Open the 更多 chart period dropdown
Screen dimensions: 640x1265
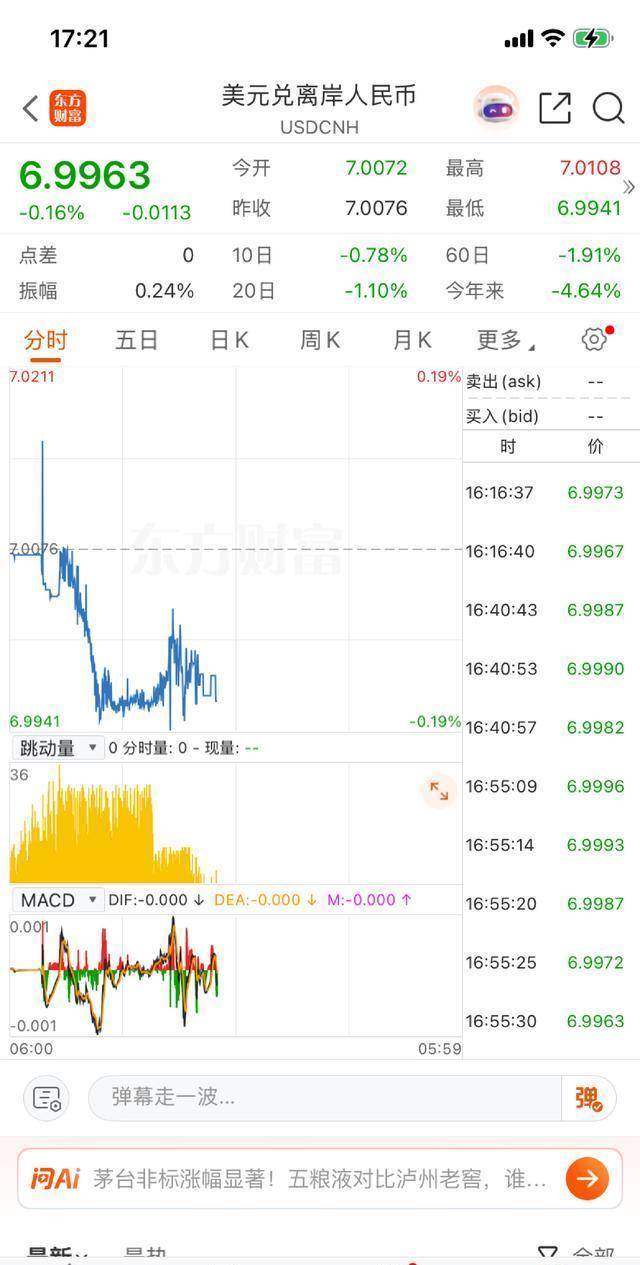click(505, 340)
